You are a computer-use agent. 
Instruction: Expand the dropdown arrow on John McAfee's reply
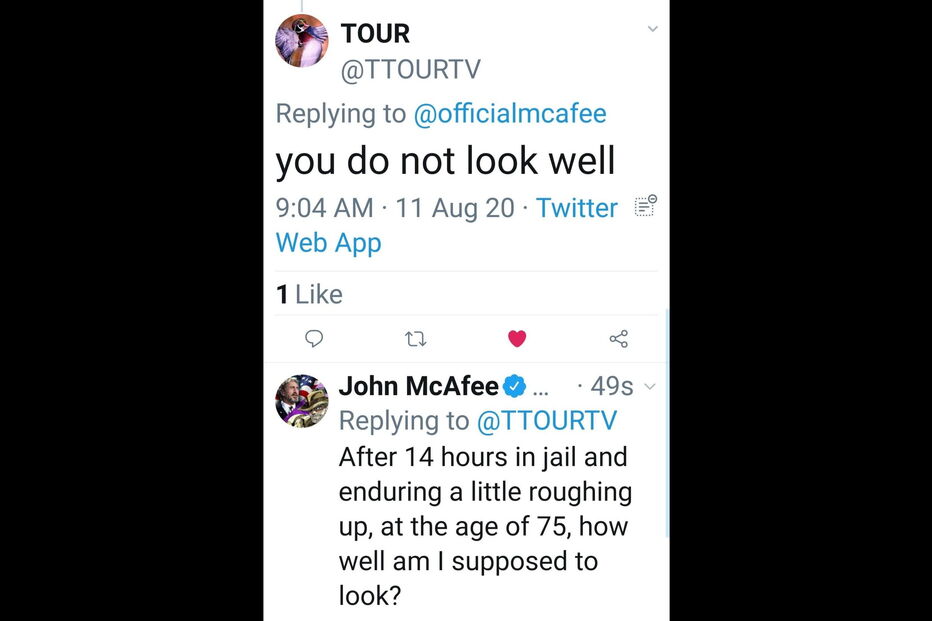tap(650, 387)
